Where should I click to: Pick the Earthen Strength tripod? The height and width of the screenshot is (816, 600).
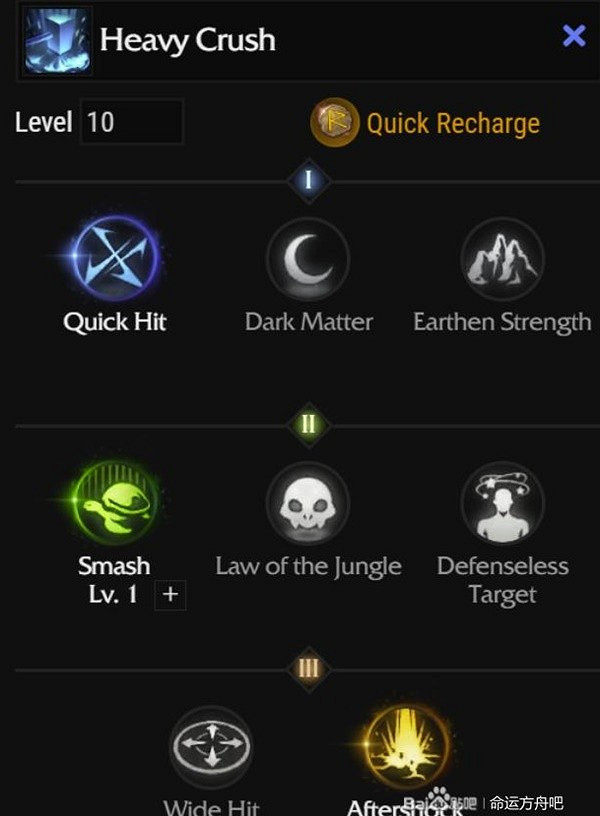coord(502,260)
